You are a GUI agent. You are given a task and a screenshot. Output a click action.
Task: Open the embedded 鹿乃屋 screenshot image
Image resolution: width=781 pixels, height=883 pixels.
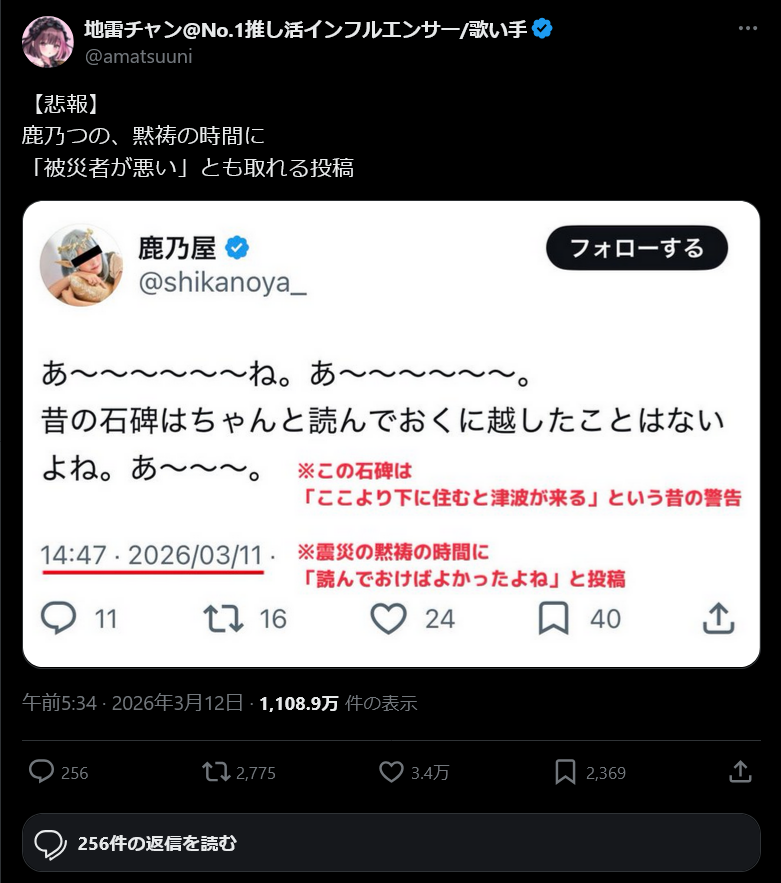pyautogui.click(x=391, y=434)
